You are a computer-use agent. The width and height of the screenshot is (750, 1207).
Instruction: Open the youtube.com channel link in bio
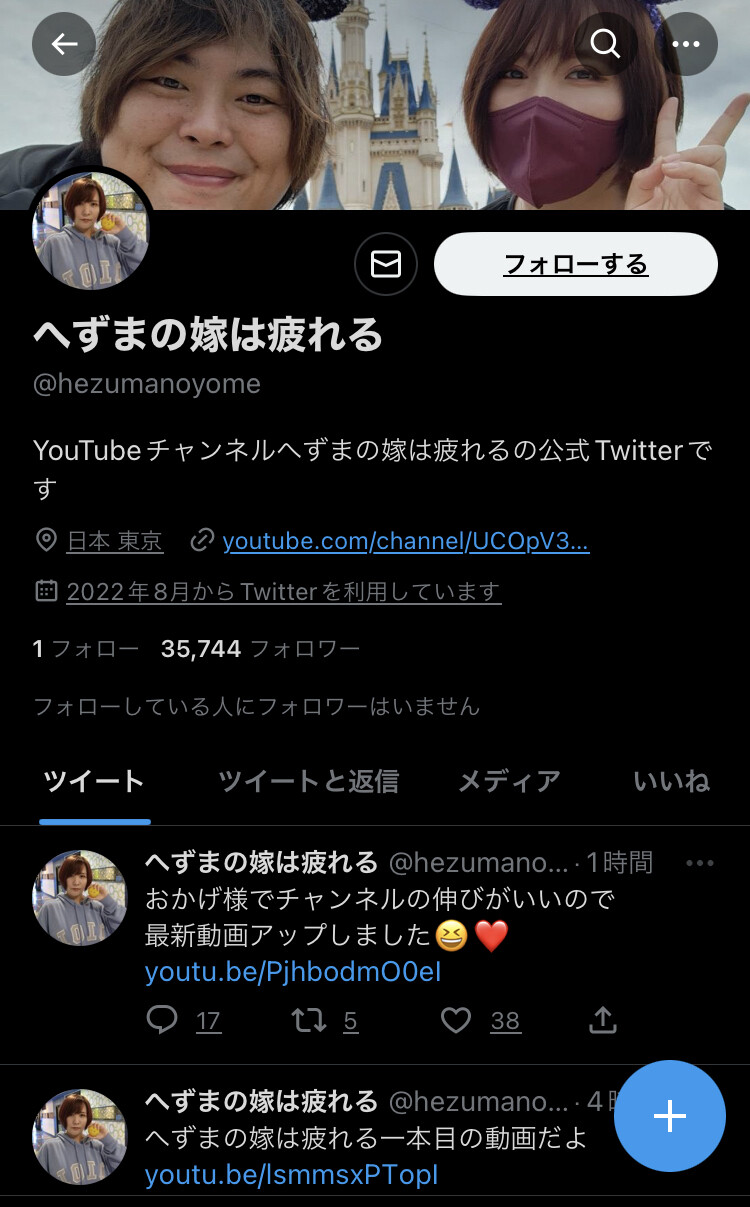405,541
